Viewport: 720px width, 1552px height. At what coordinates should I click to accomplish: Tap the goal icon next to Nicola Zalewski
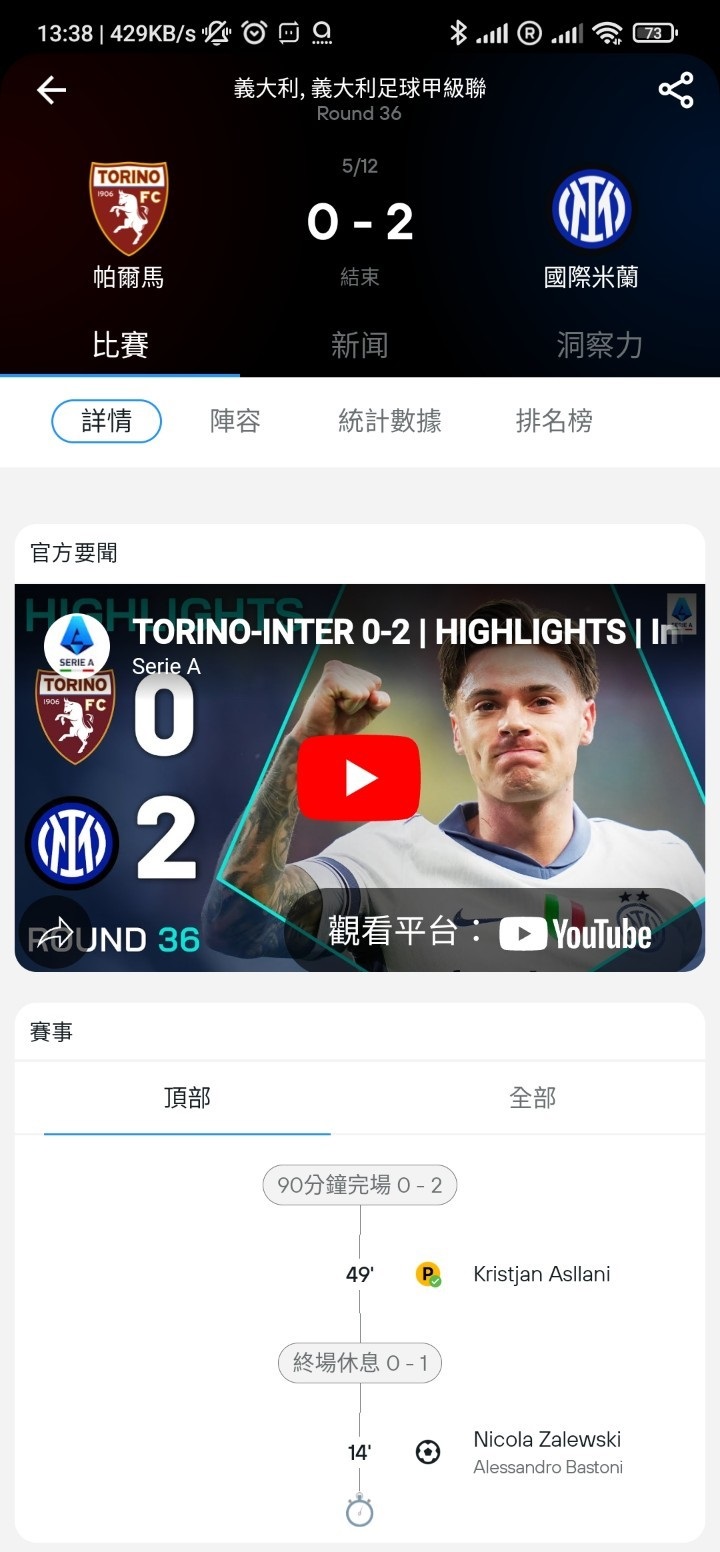click(428, 1451)
